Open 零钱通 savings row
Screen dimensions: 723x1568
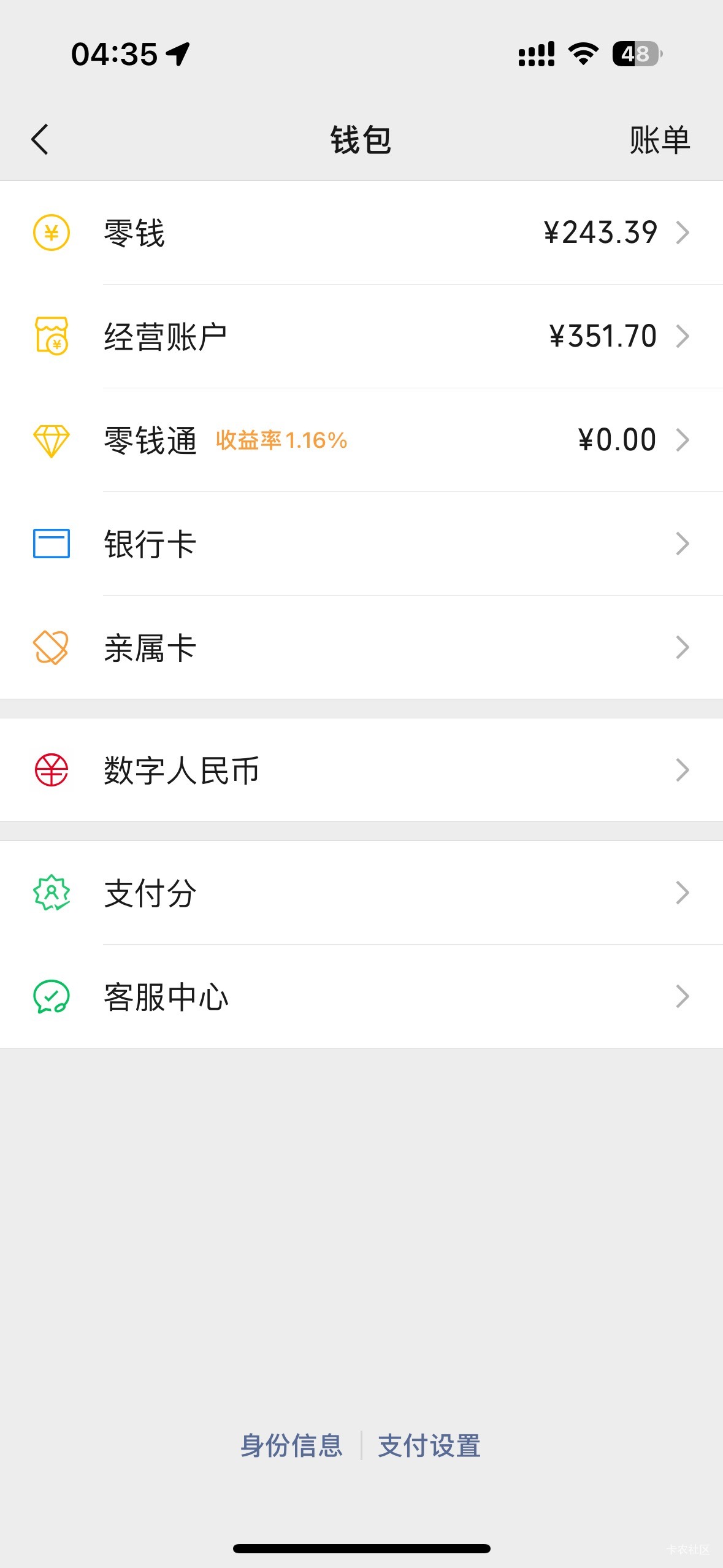click(x=361, y=440)
